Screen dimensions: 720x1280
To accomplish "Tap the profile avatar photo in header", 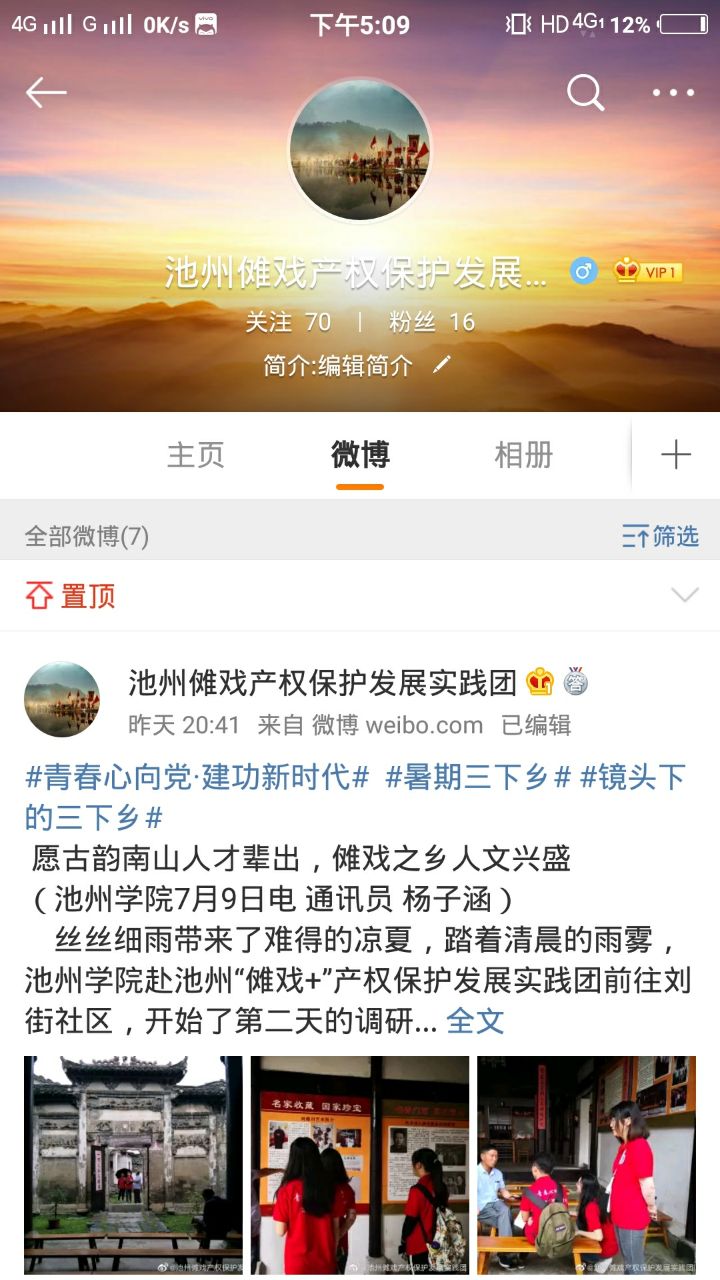I will pos(360,150).
